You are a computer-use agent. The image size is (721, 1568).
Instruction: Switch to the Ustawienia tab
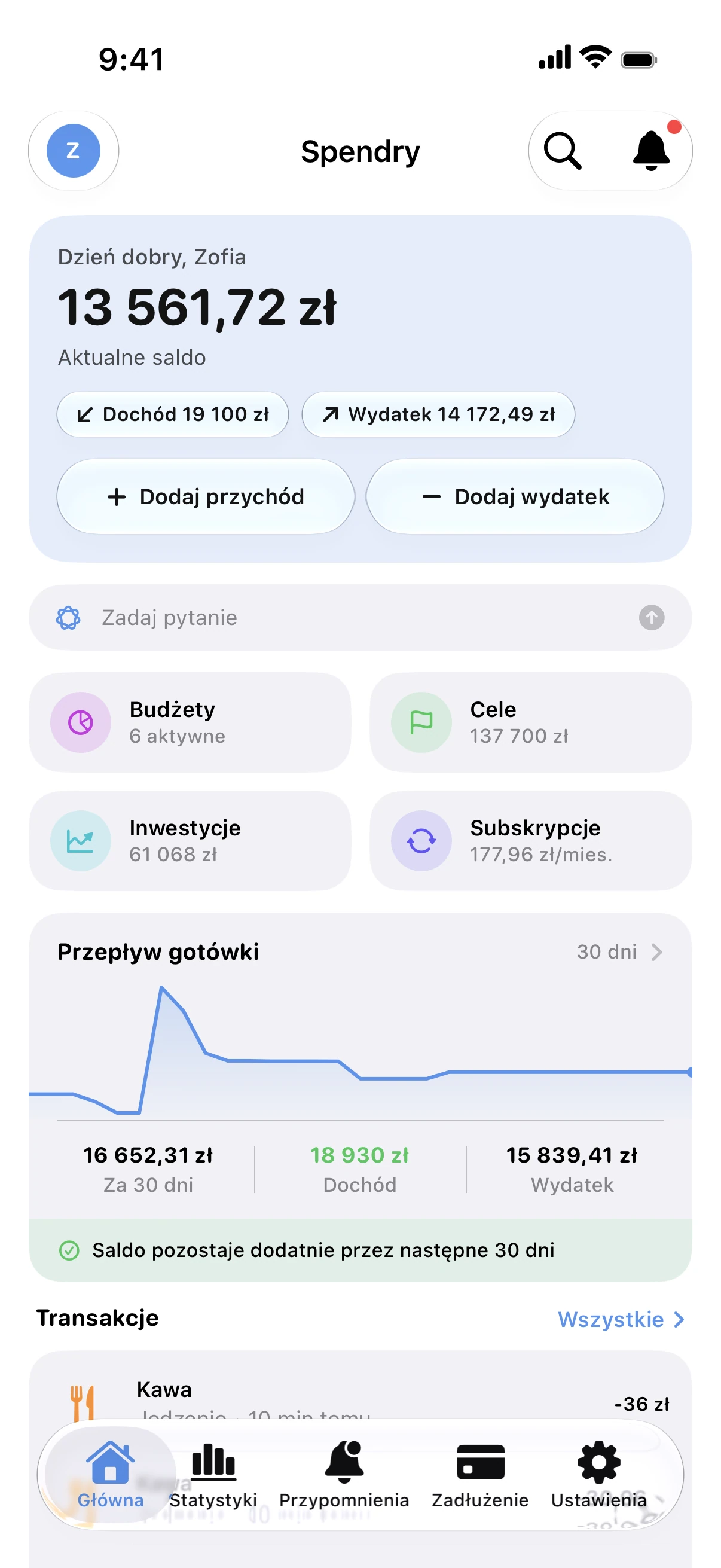(x=598, y=1475)
